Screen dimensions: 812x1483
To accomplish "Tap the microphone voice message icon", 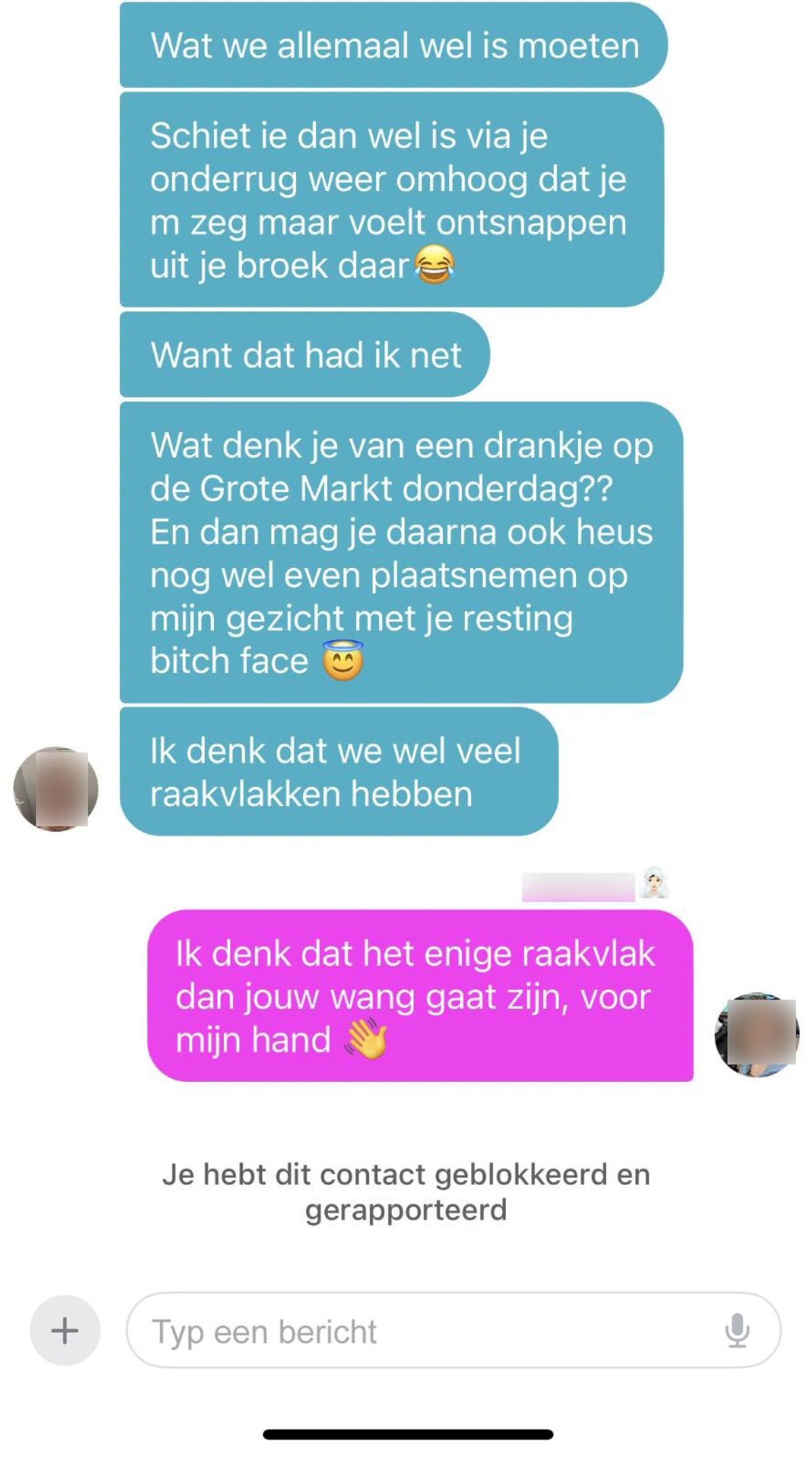I will [x=737, y=1331].
